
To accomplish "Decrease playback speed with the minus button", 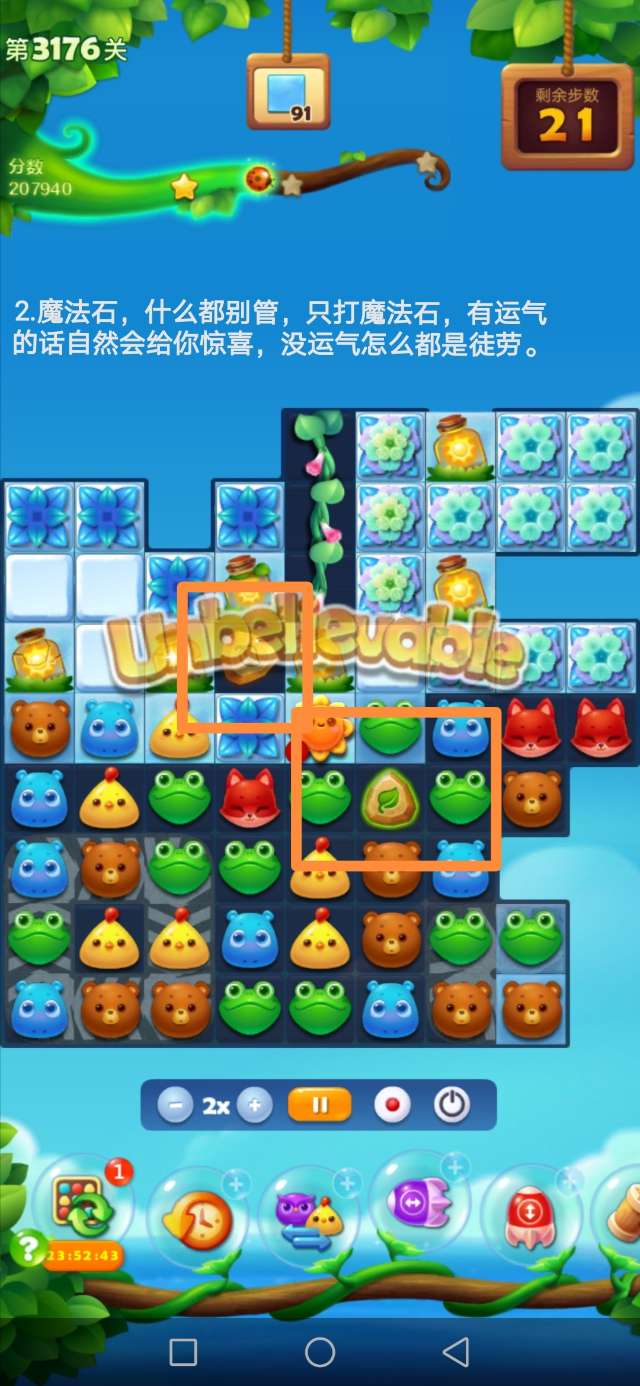I will pos(176,1106).
